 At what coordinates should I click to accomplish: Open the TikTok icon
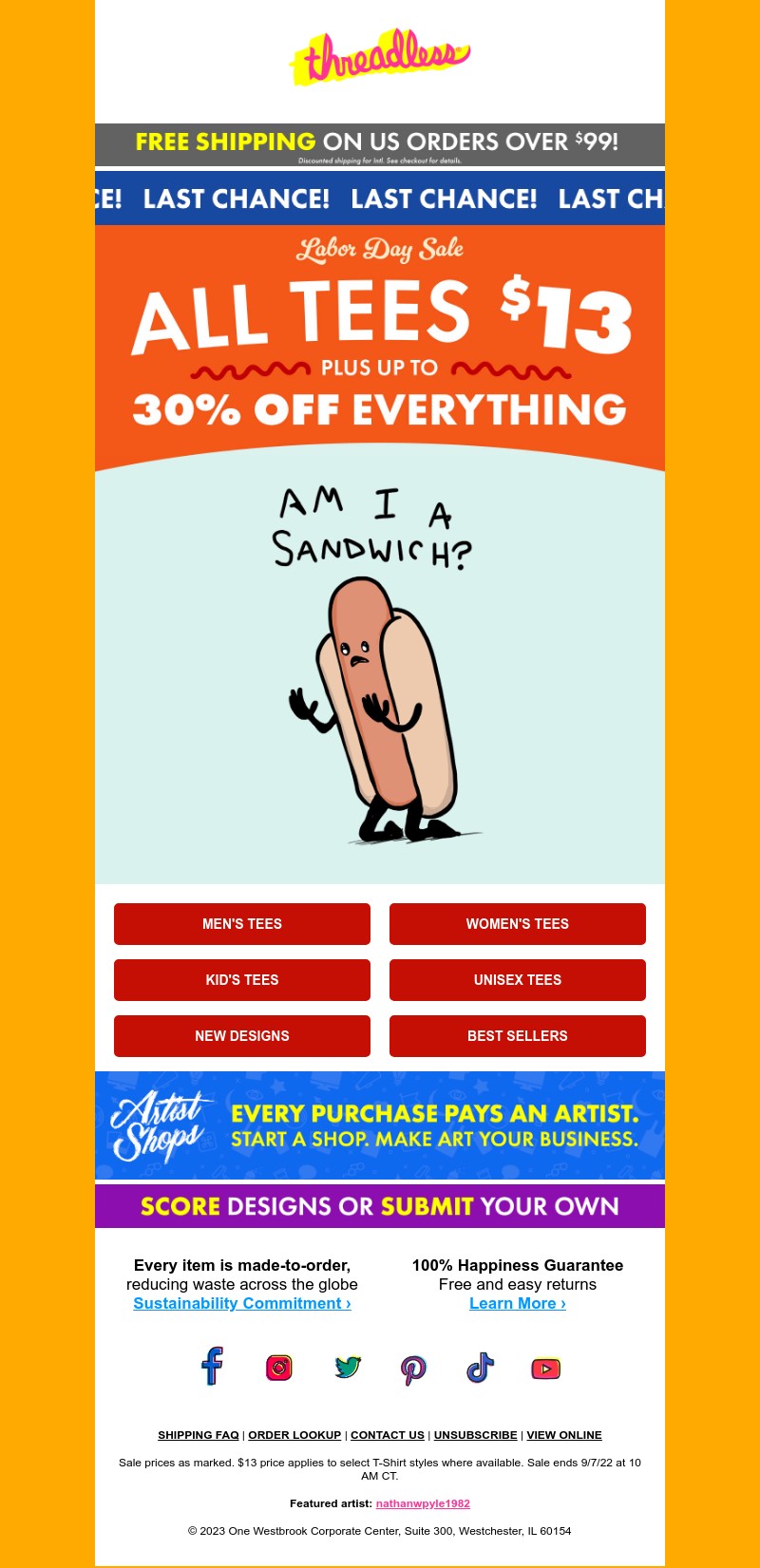point(480,1368)
